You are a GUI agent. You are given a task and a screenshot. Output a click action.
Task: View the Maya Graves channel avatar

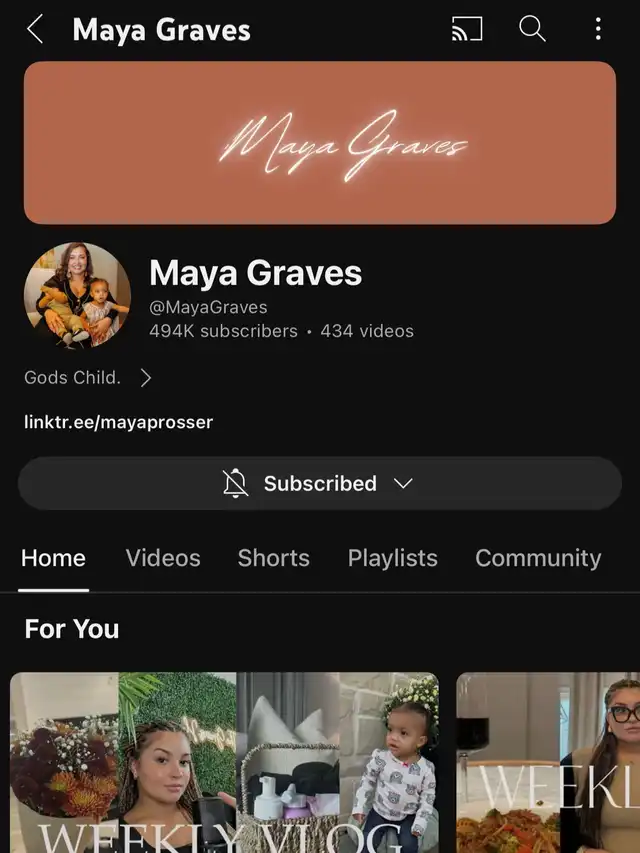77,295
